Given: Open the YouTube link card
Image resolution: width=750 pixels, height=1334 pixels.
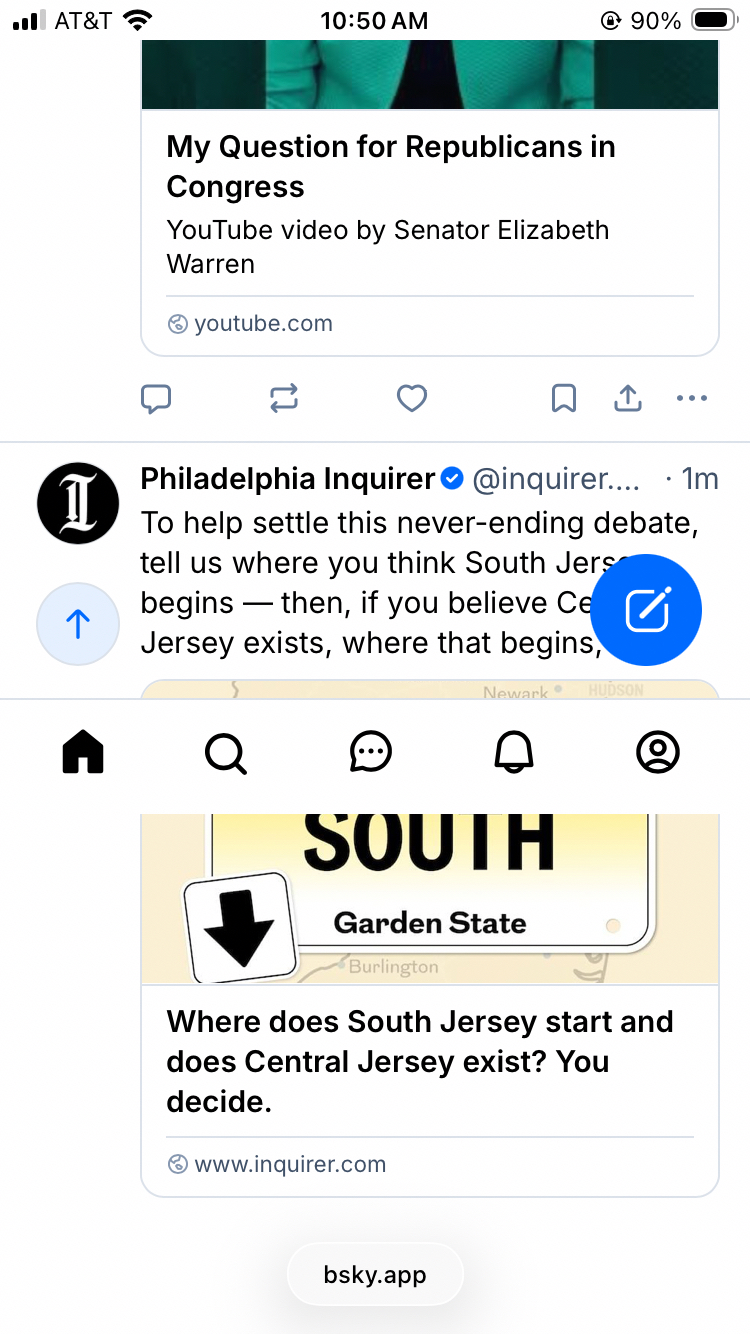Looking at the screenshot, I should tap(430, 230).
